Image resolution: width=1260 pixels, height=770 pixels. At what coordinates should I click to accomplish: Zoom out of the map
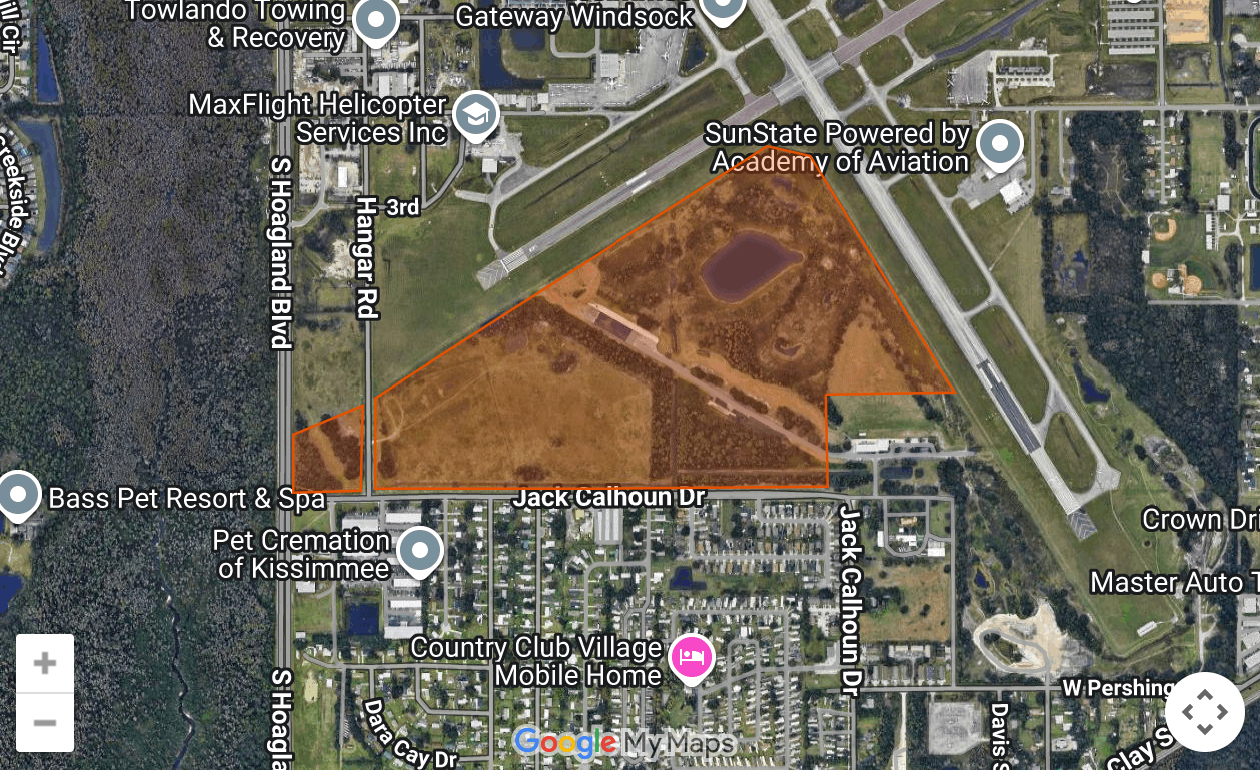coord(45,722)
